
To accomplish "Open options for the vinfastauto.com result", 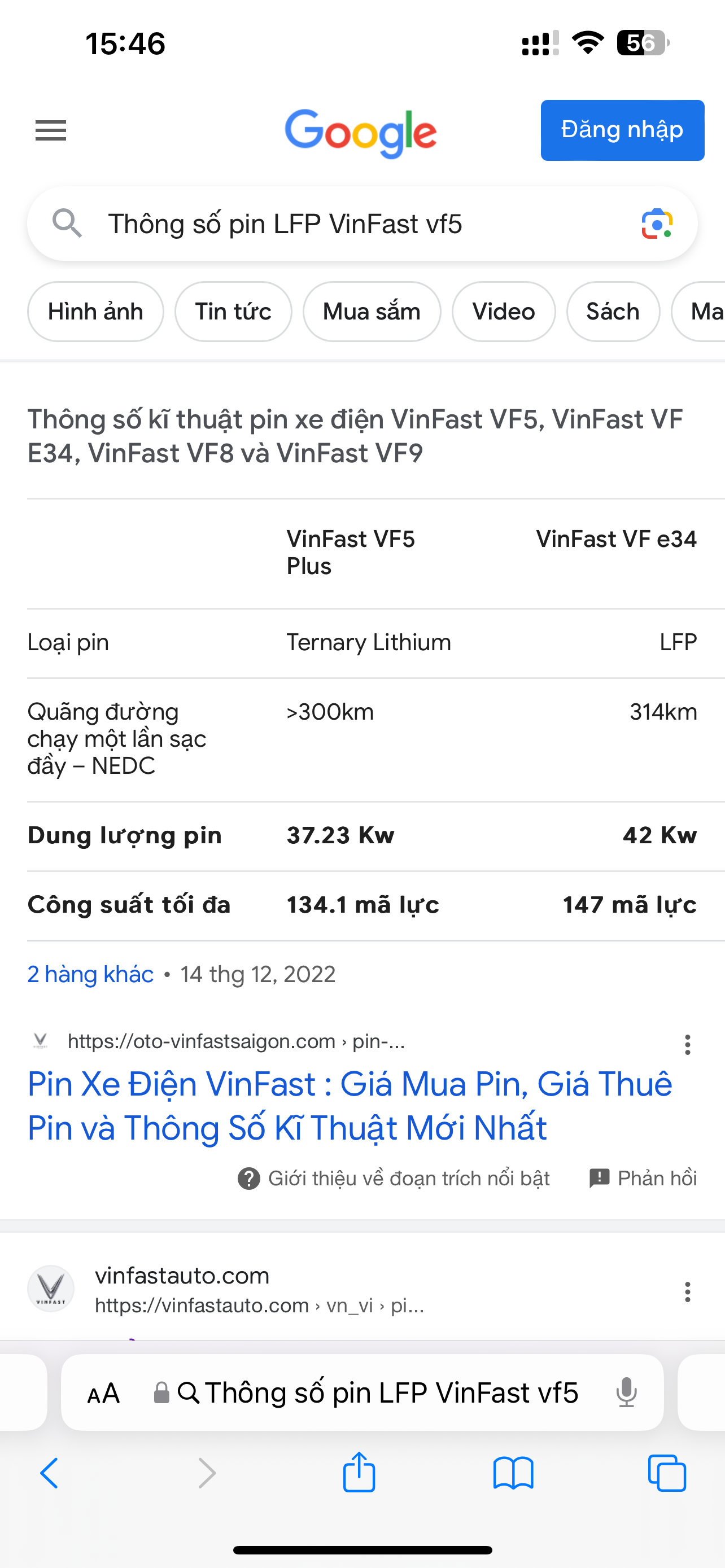I will point(687,1291).
